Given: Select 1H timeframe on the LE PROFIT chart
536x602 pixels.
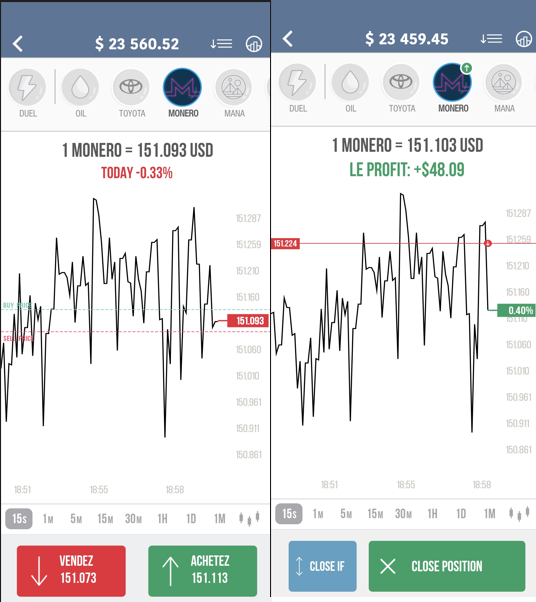Looking at the screenshot, I should click(432, 514).
